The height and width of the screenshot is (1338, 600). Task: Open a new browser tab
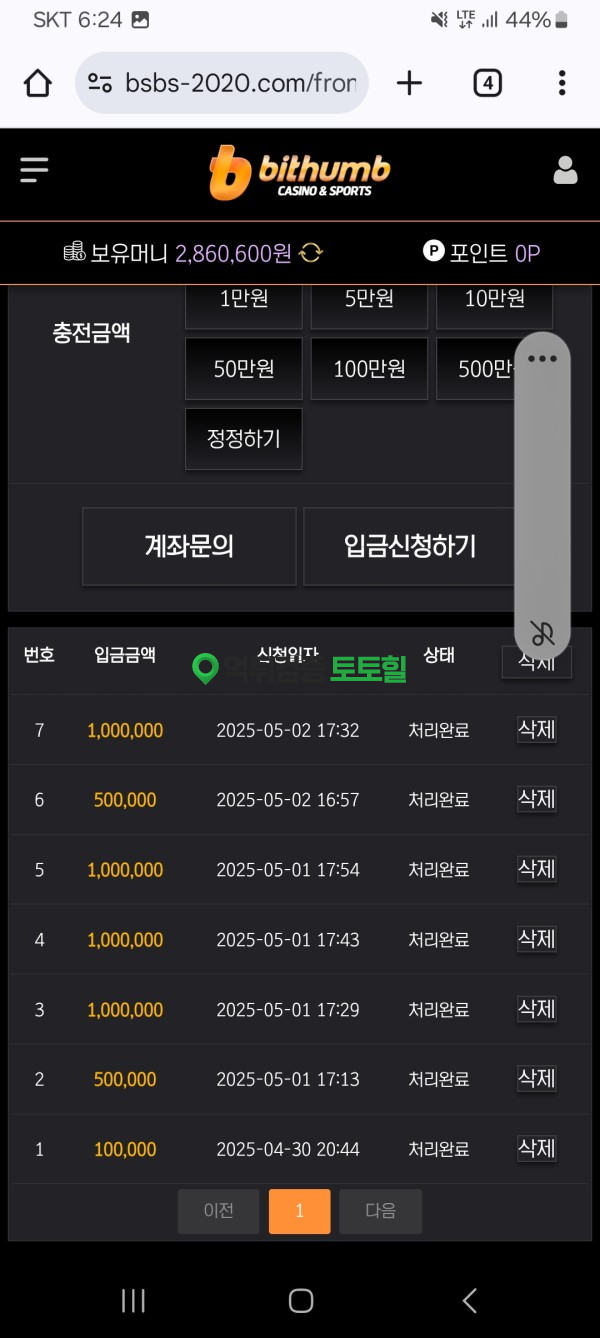409,83
